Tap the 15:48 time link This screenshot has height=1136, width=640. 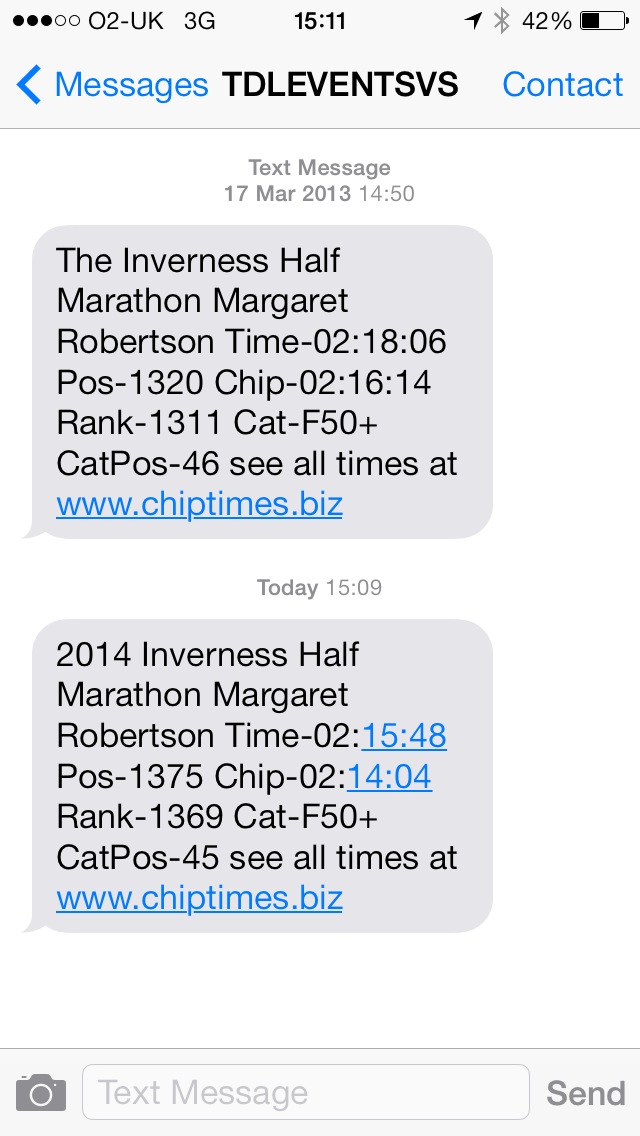pyautogui.click(x=404, y=736)
